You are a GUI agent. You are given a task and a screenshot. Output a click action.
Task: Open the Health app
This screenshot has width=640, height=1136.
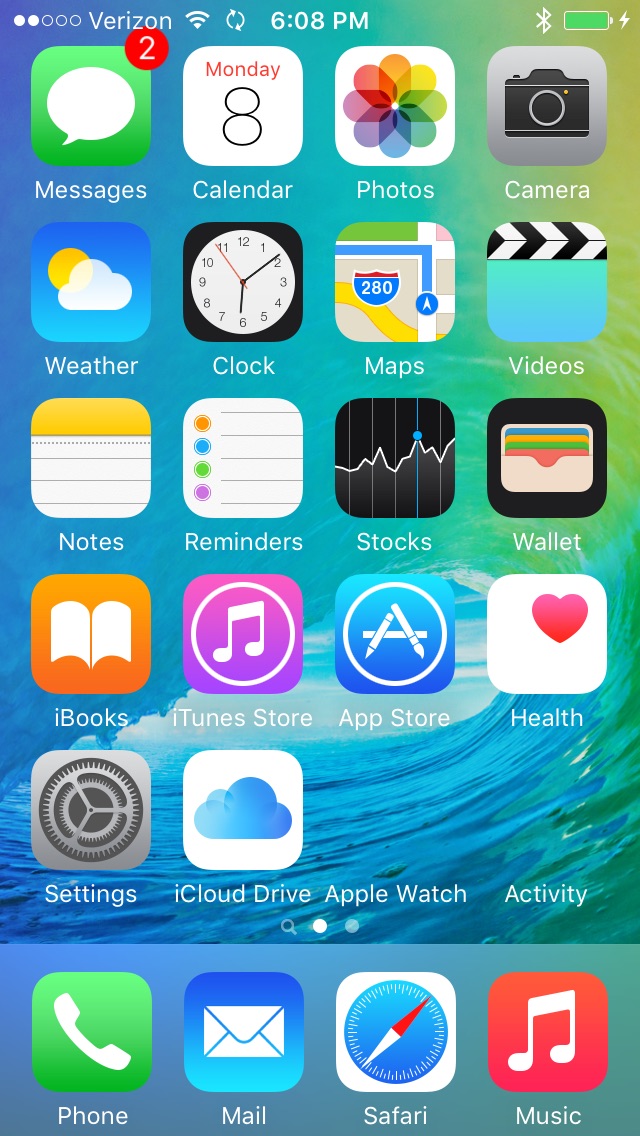[547, 634]
